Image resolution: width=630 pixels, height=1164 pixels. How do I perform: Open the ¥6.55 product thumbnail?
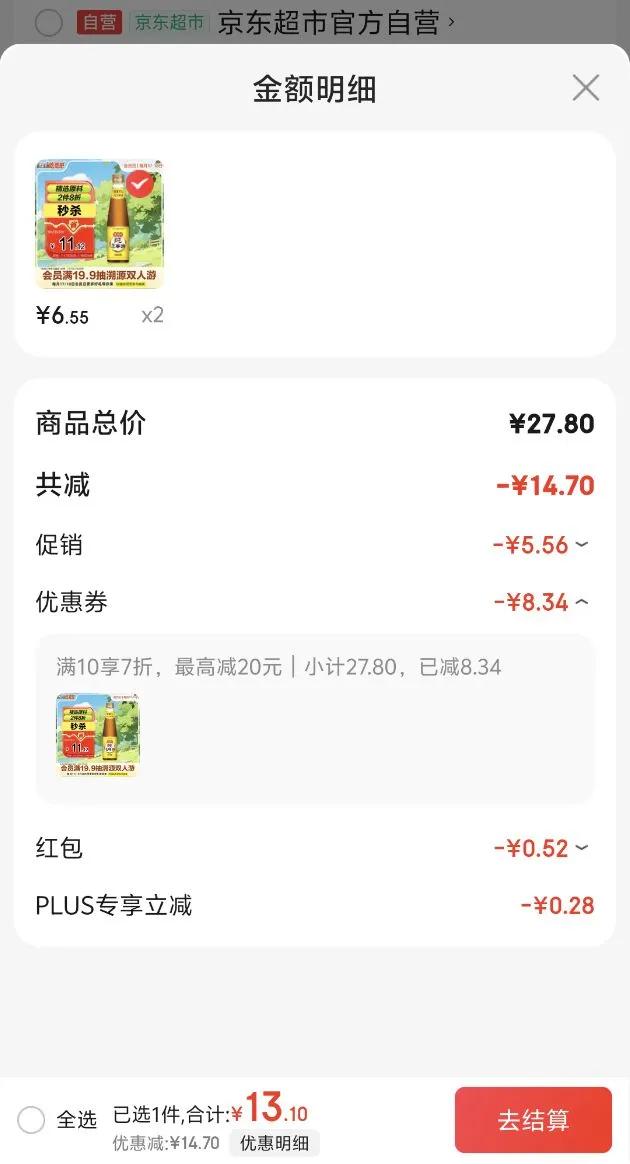[99, 225]
